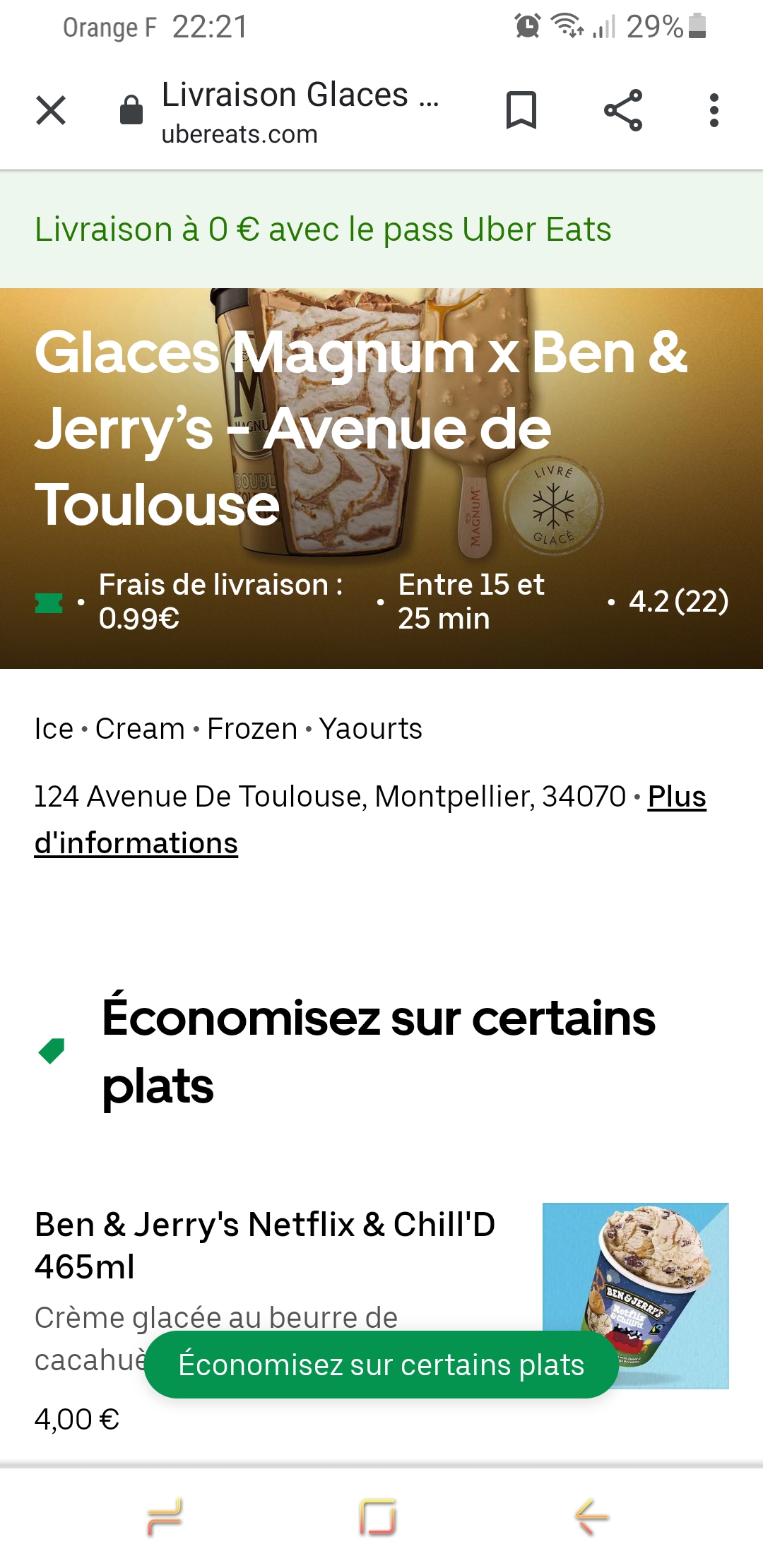Open Ben & Jerry's Netflix & Chill'D 465ml
This screenshot has height=1568, width=763.
coord(265,1245)
